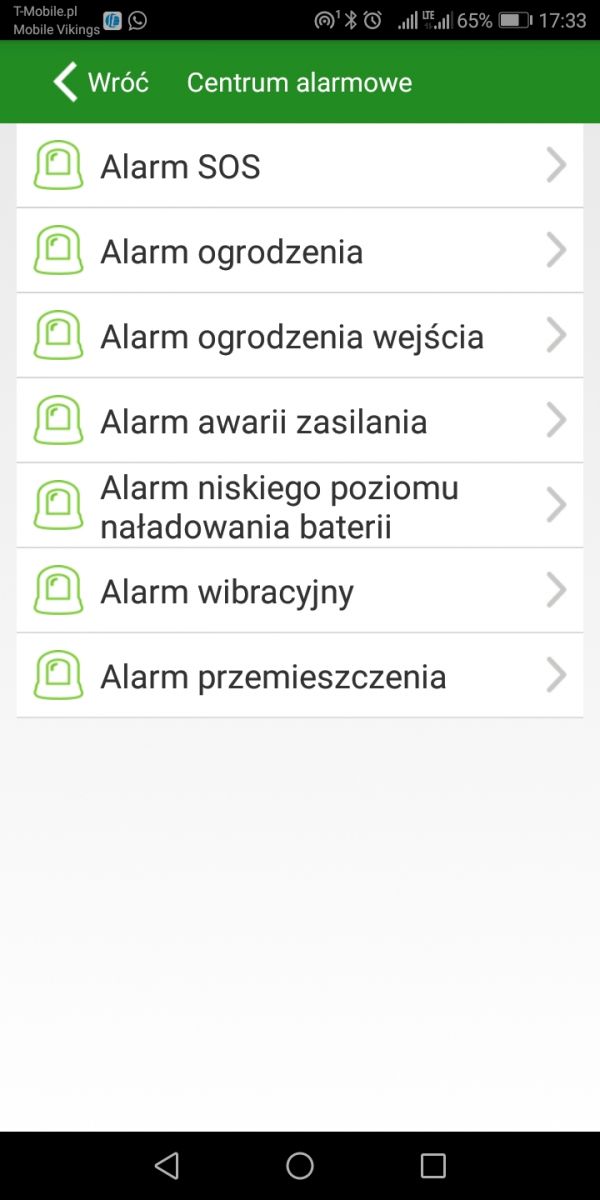Viewport: 600px width, 1200px height.
Task: Open recent apps from the navigation bar
Action: point(433,1165)
